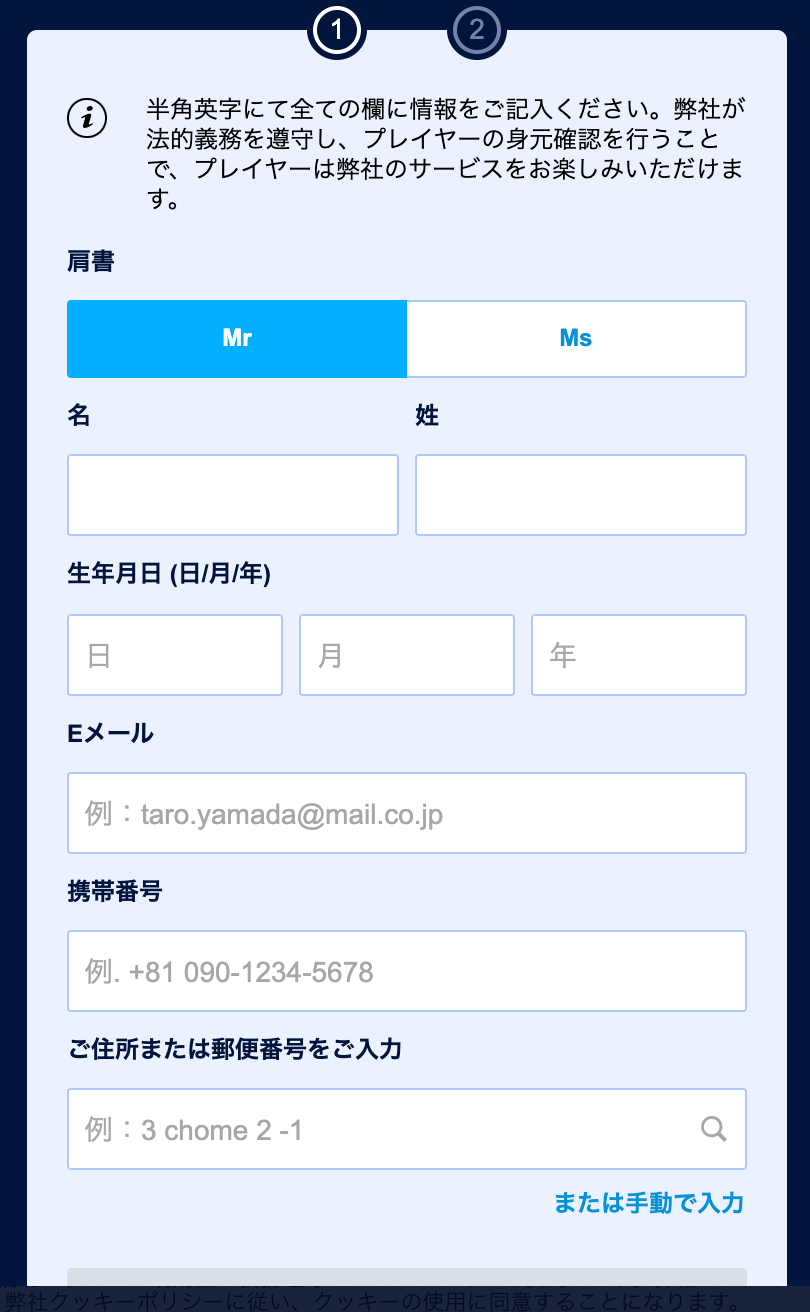Focus the address or postal code field

(407, 1129)
